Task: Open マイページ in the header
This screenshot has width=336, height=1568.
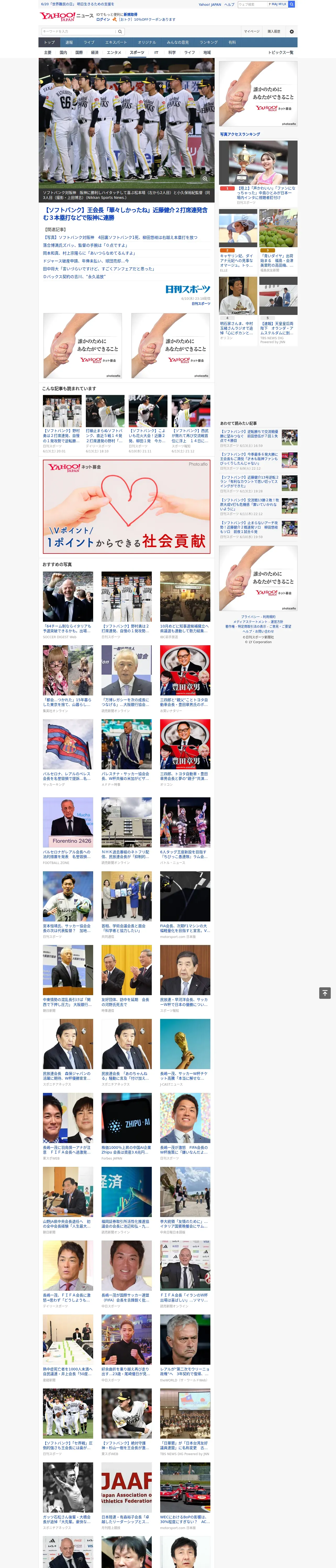Action: click(x=252, y=31)
